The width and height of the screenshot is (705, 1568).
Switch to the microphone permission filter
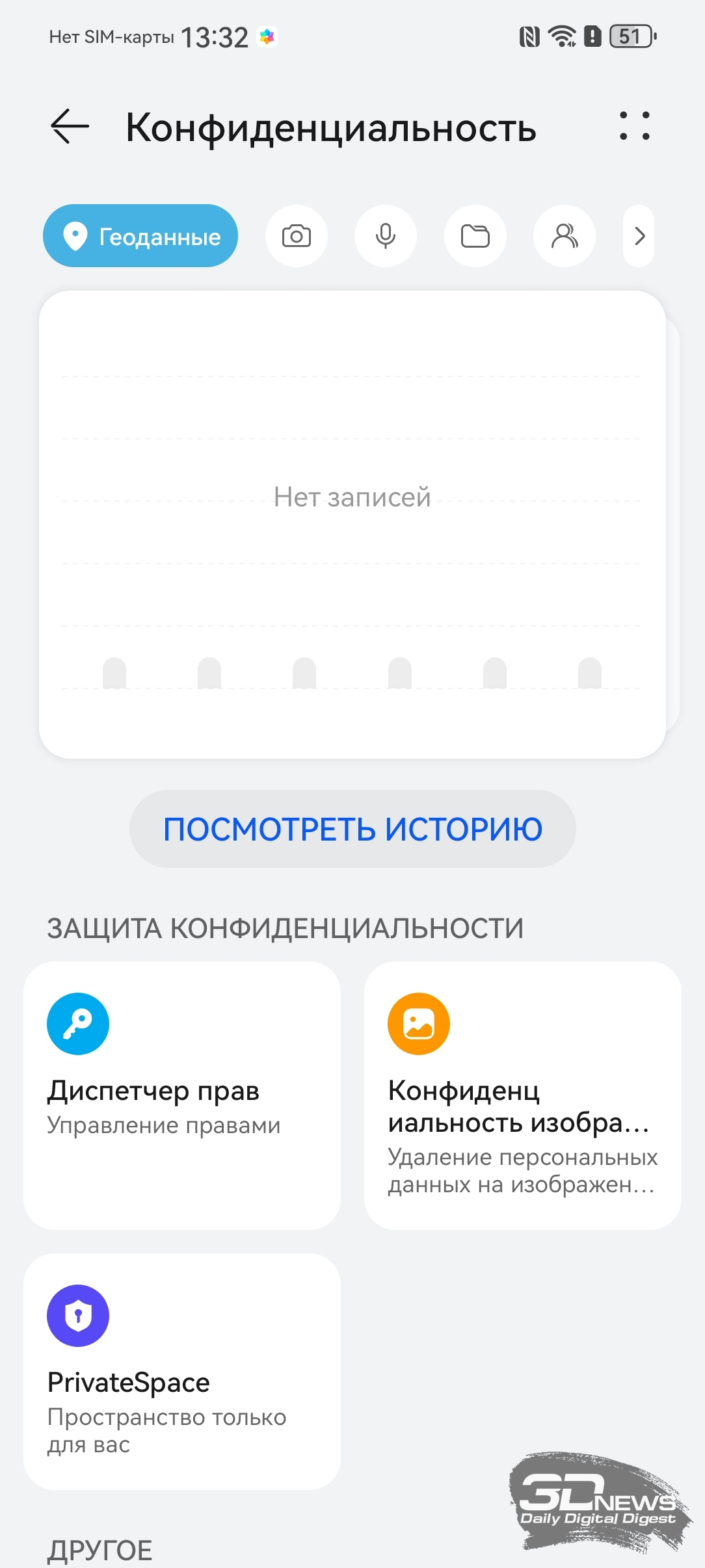click(x=386, y=236)
